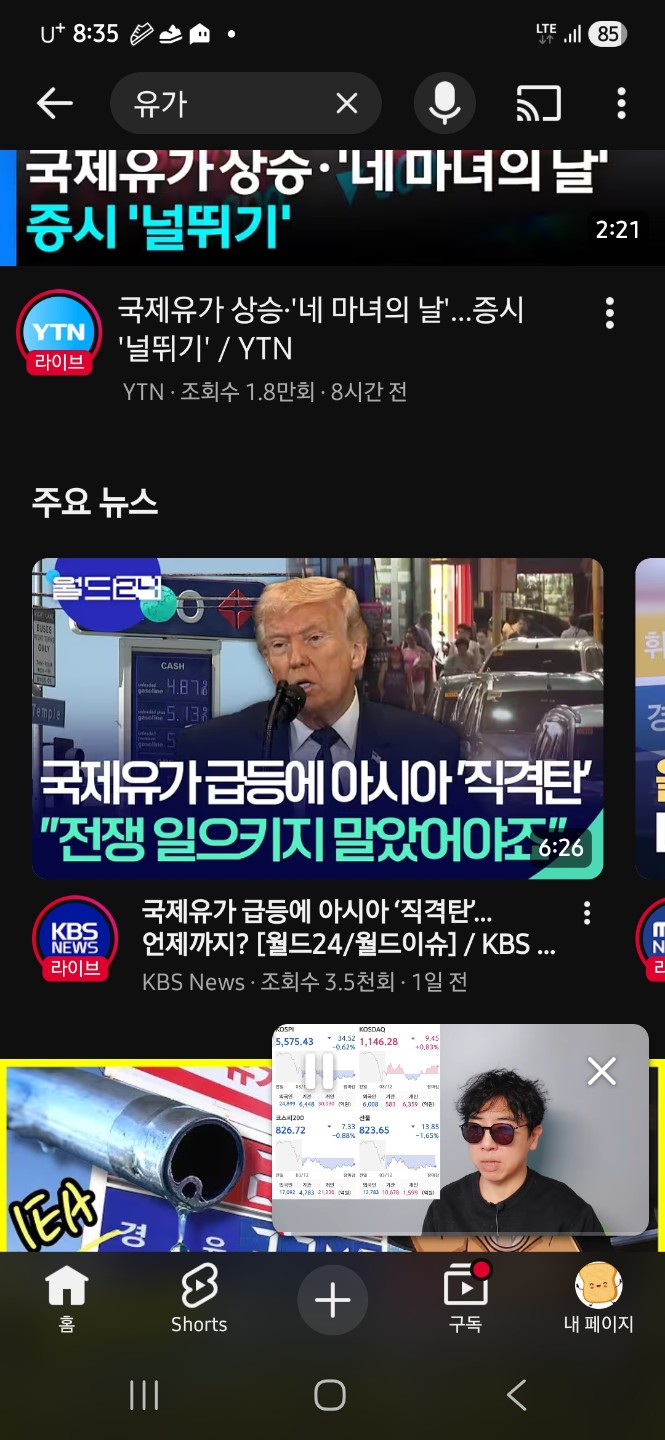Open the top bar overflow menu
Viewport: 665px width, 1440px height.
point(621,103)
